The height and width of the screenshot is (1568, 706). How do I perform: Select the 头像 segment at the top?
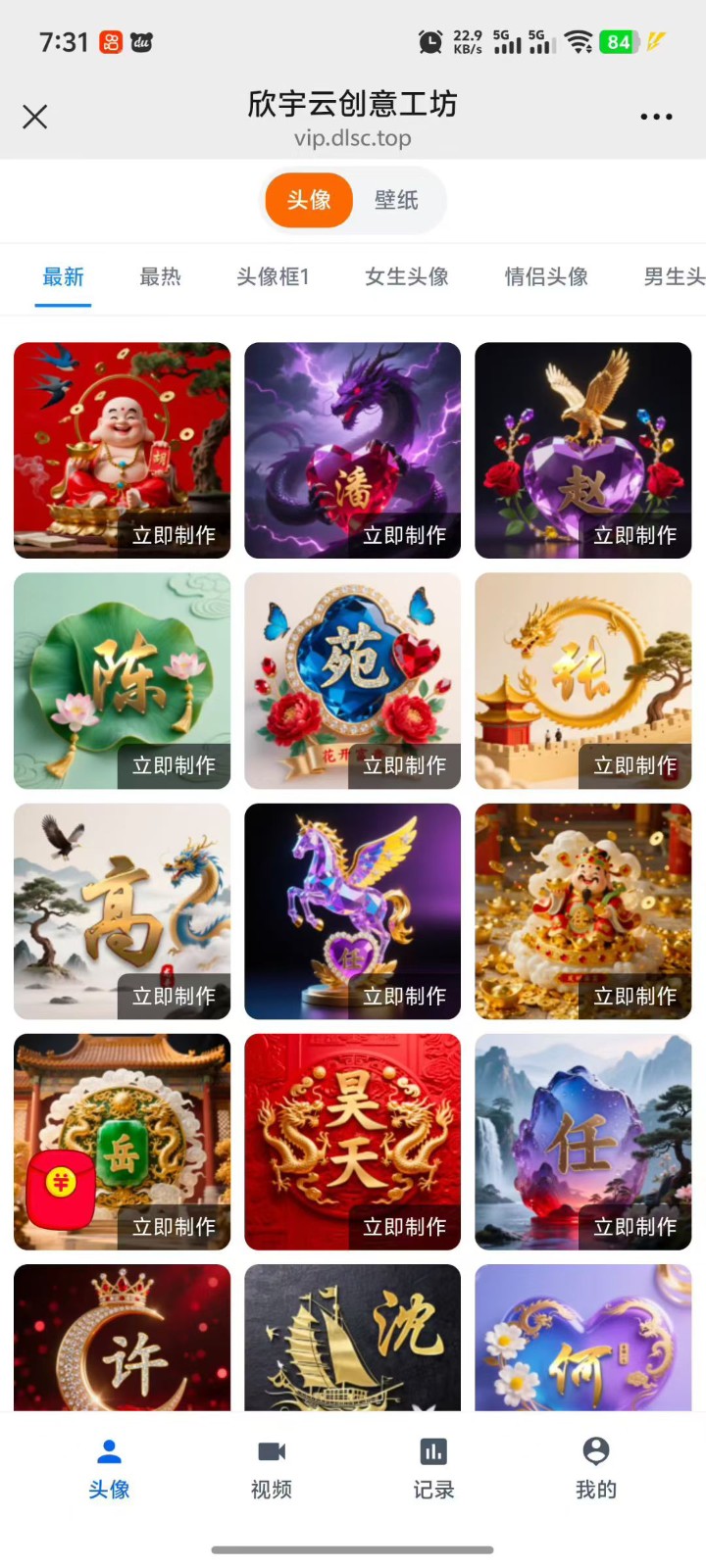point(309,200)
